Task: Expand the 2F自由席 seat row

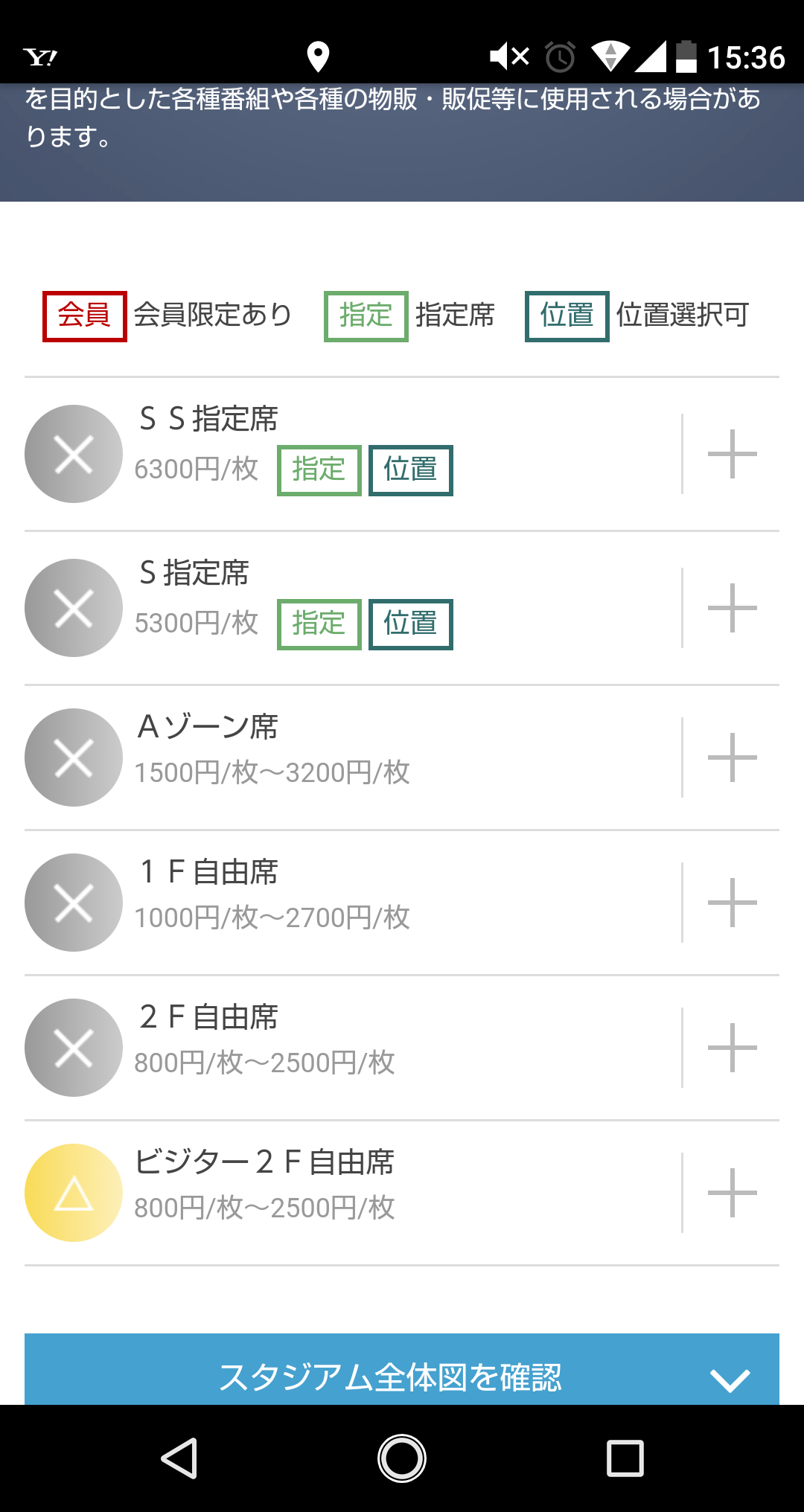Action: coord(732,1048)
